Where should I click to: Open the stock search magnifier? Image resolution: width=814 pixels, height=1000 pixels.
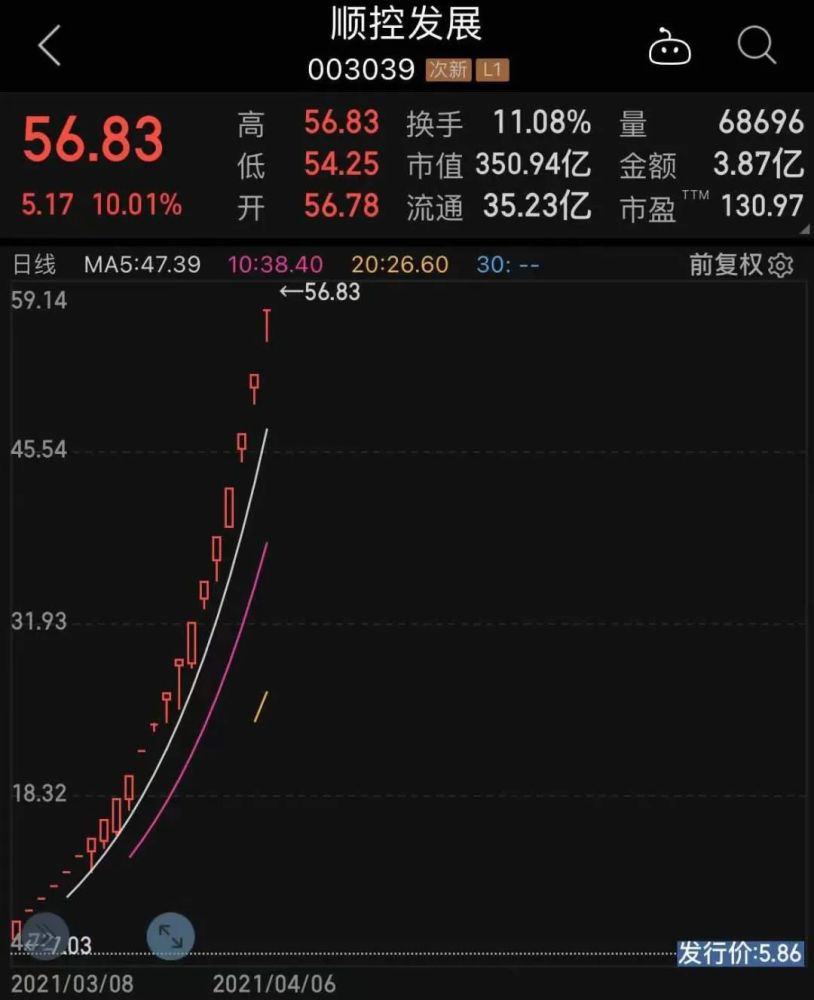coord(756,46)
